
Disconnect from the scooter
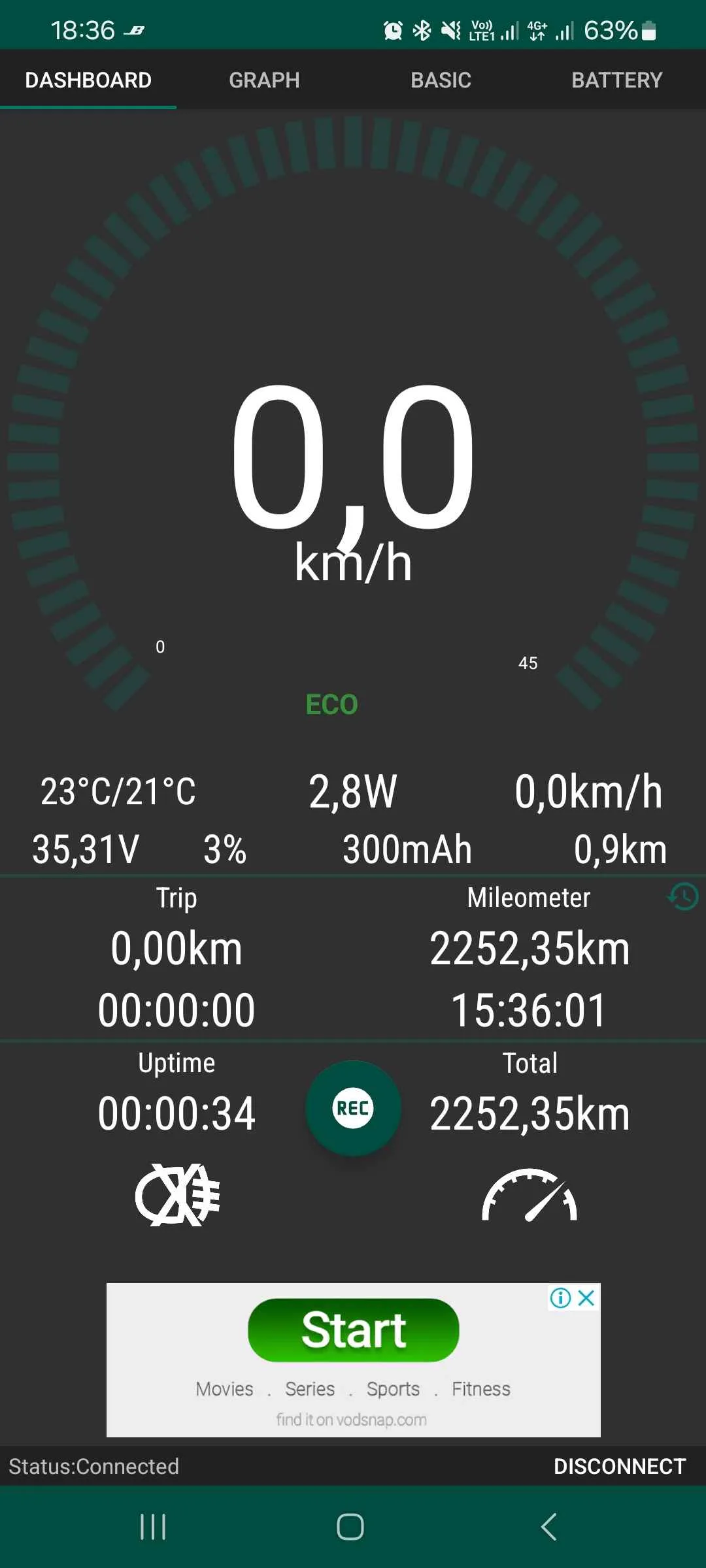619,1466
